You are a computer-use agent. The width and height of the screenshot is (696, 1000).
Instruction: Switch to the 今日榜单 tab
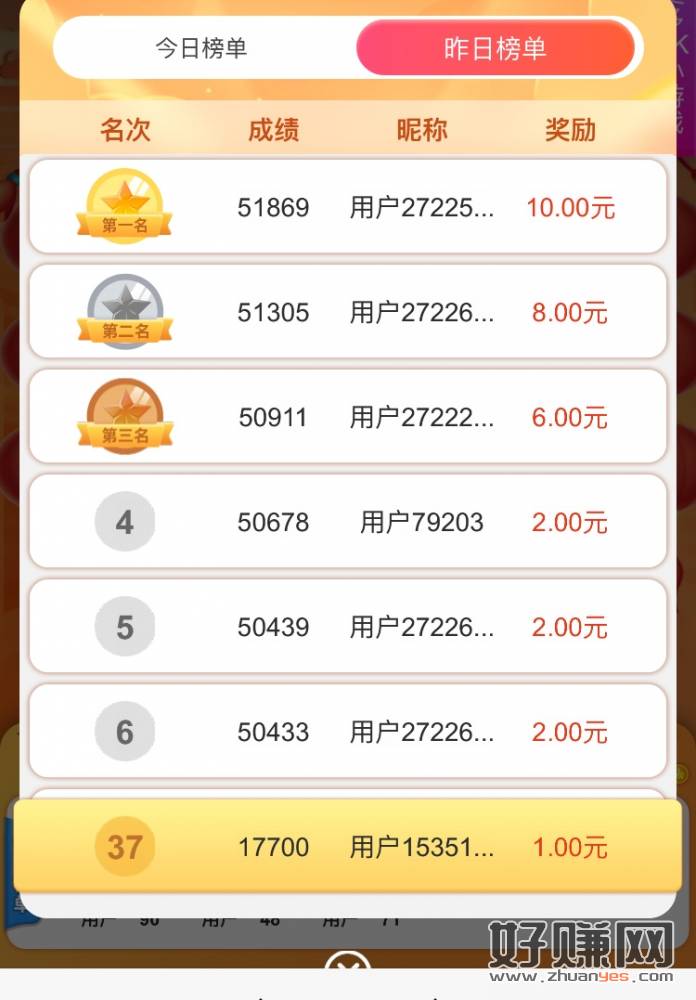coord(201,48)
